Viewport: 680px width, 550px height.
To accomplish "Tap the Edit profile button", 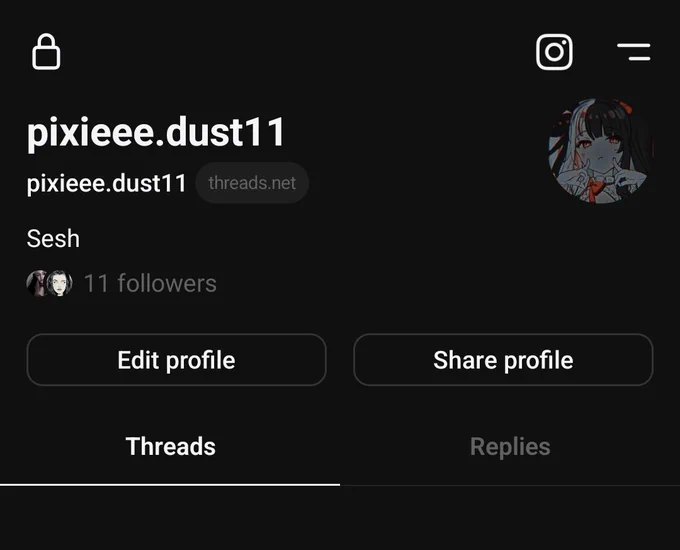I will coord(177,360).
